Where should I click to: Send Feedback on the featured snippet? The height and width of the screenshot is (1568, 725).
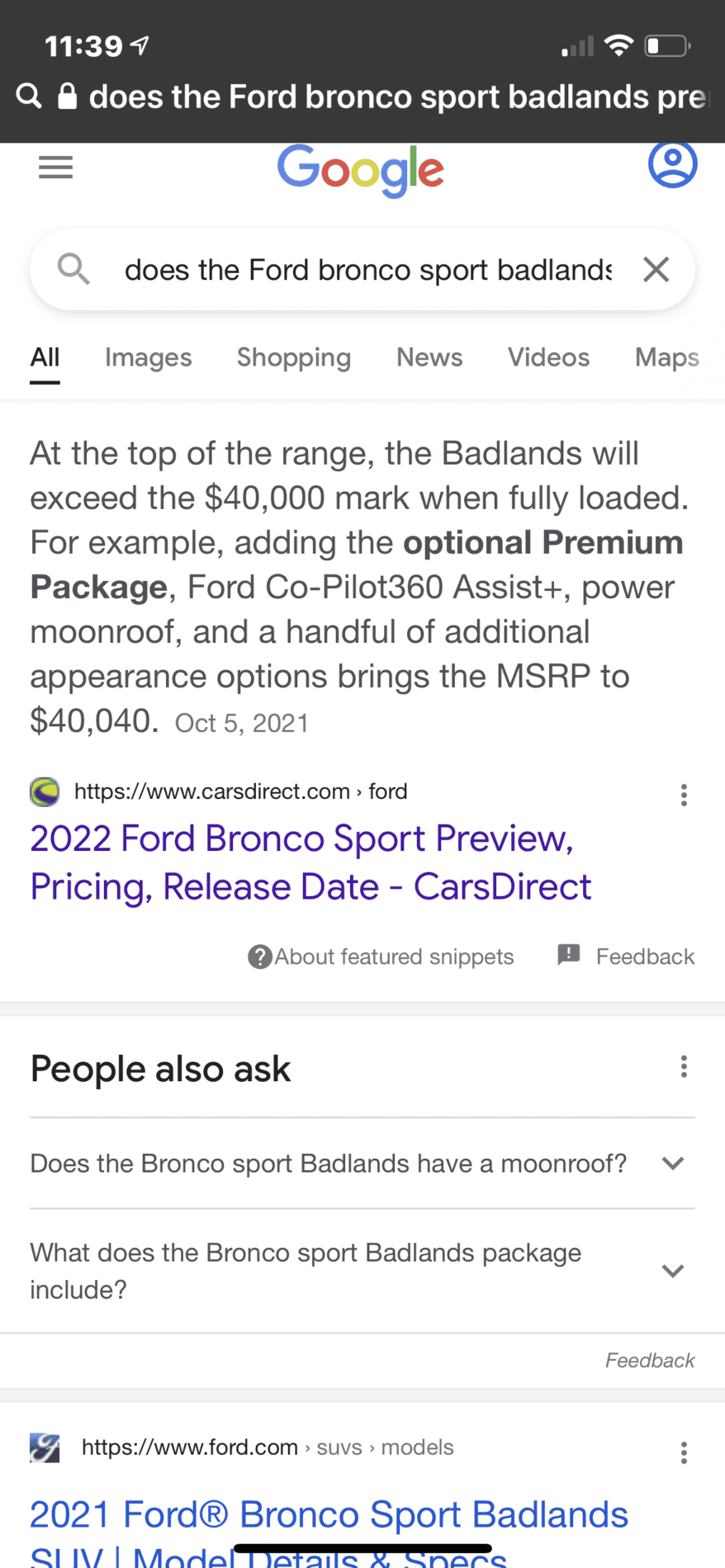point(627,956)
